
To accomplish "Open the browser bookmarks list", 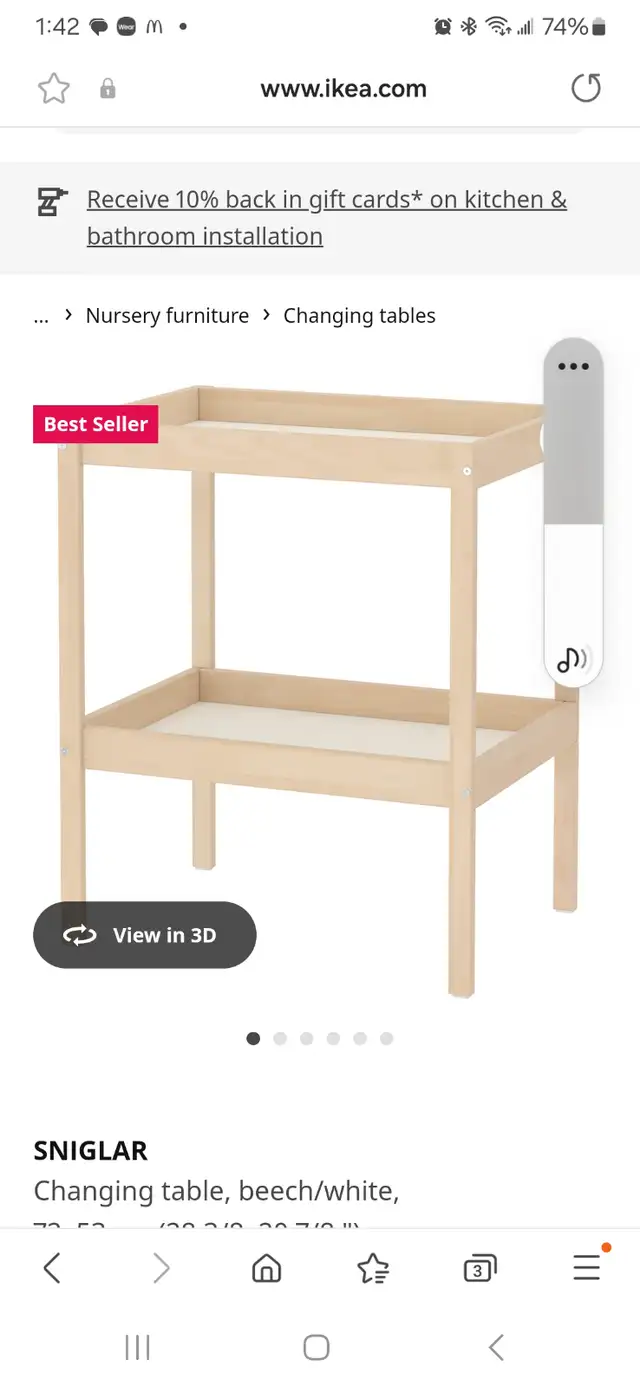I will [x=373, y=1269].
